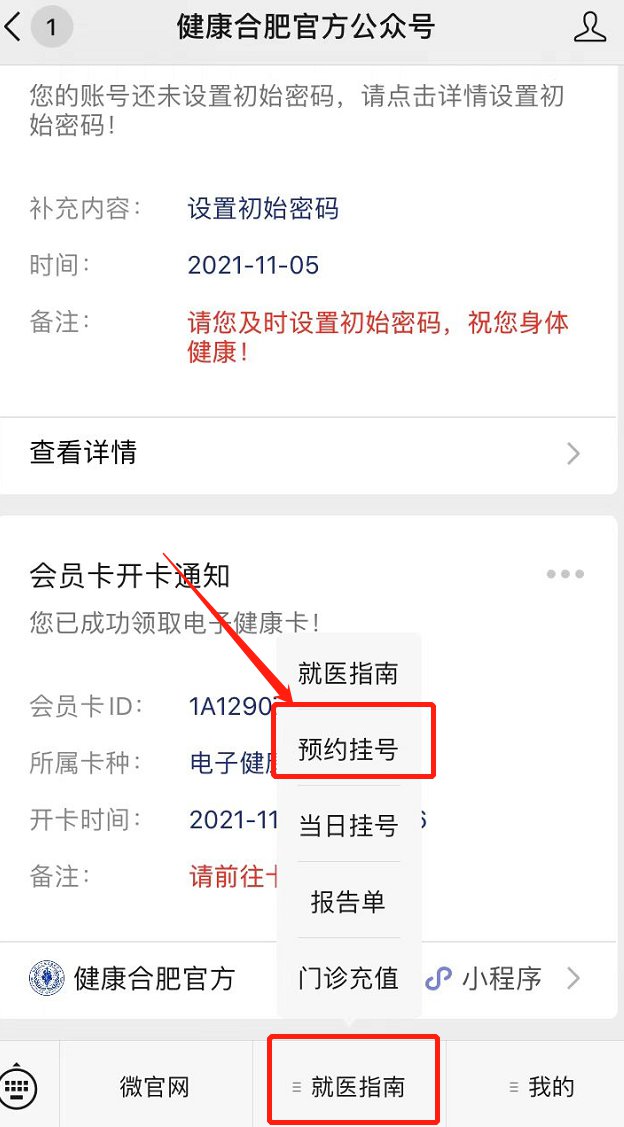Open 报告单 from the popup menu
The image size is (624, 1127).
(x=348, y=901)
